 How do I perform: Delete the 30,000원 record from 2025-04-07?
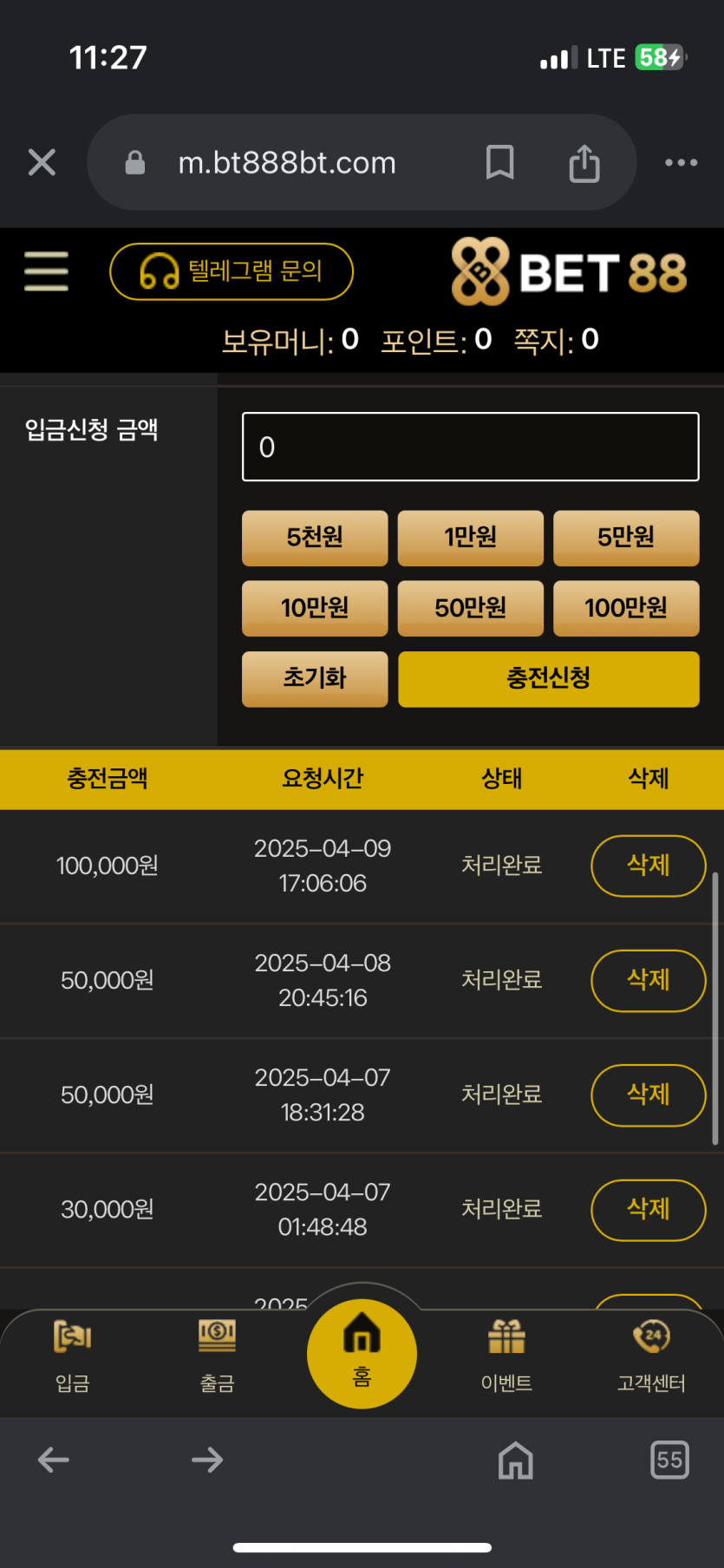coord(648,1209)
